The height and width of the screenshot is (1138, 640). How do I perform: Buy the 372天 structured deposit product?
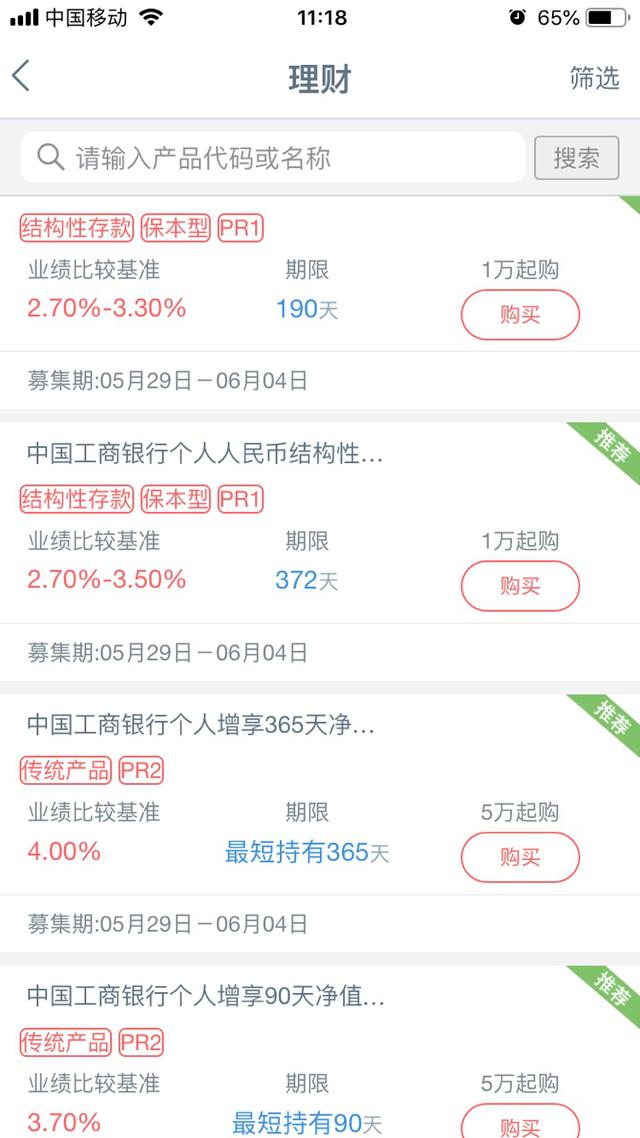[519, 586]
